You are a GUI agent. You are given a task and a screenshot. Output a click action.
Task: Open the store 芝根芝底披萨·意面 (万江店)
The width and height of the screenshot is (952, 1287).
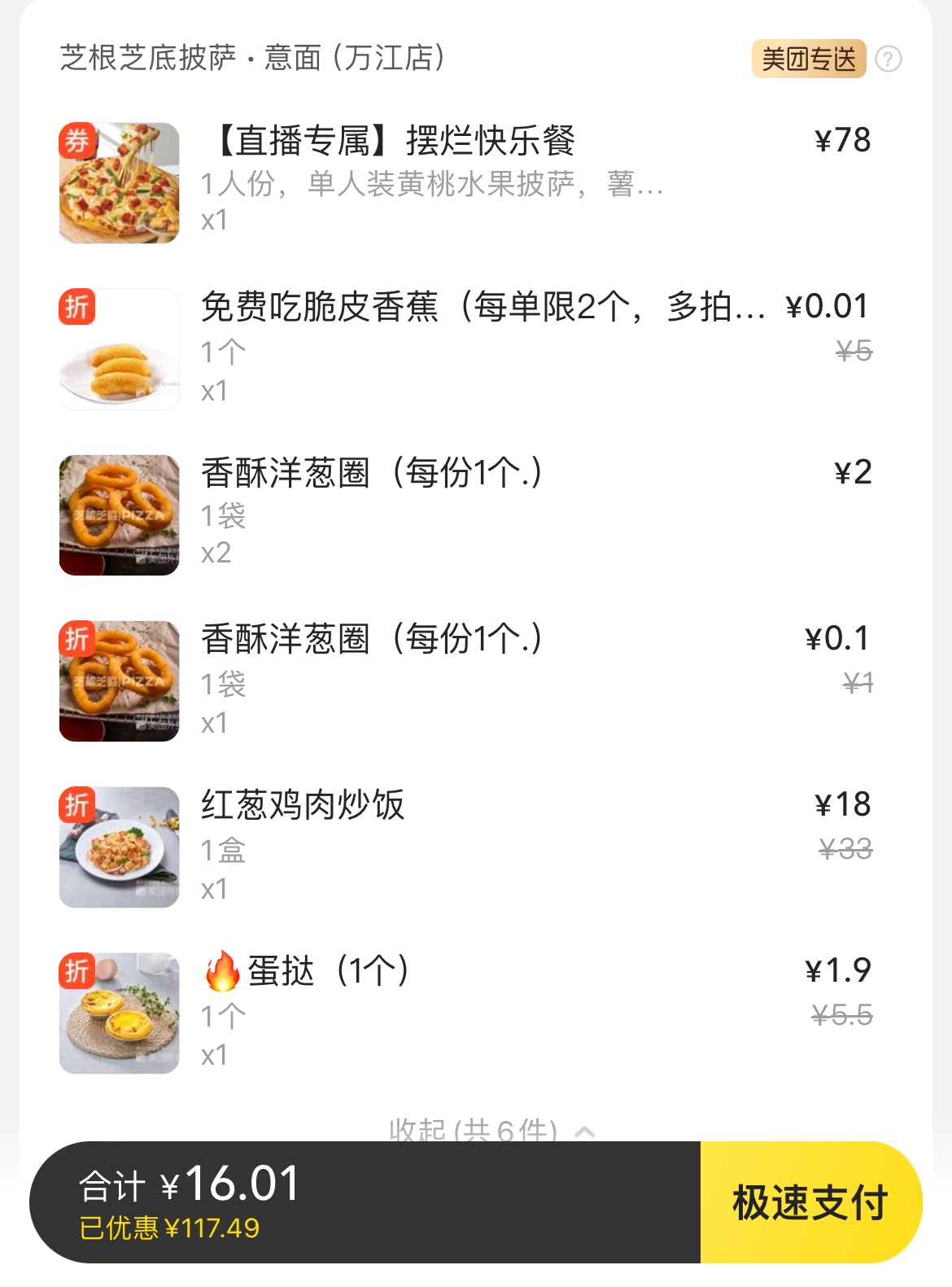coord(252,59)
